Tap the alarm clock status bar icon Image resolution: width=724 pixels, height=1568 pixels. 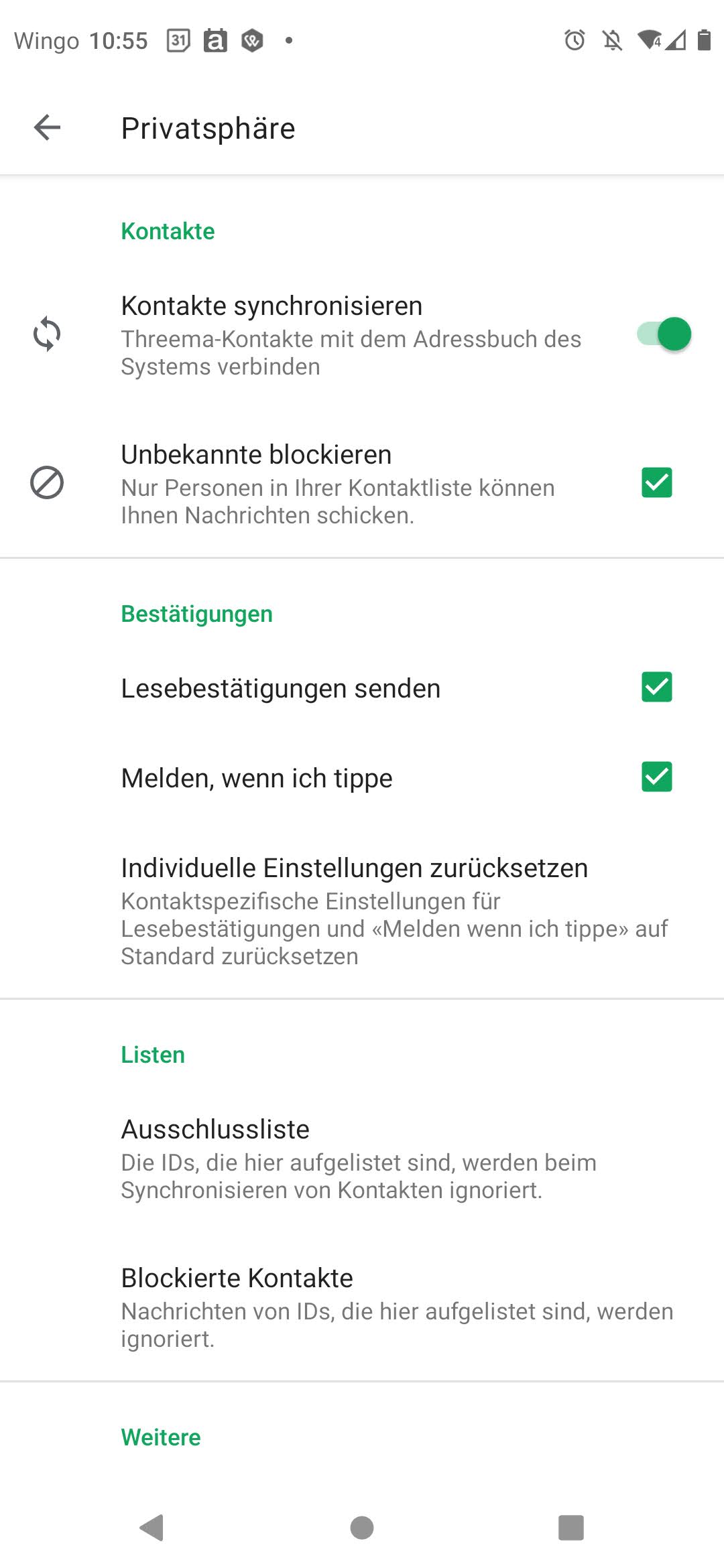point(573,40)
